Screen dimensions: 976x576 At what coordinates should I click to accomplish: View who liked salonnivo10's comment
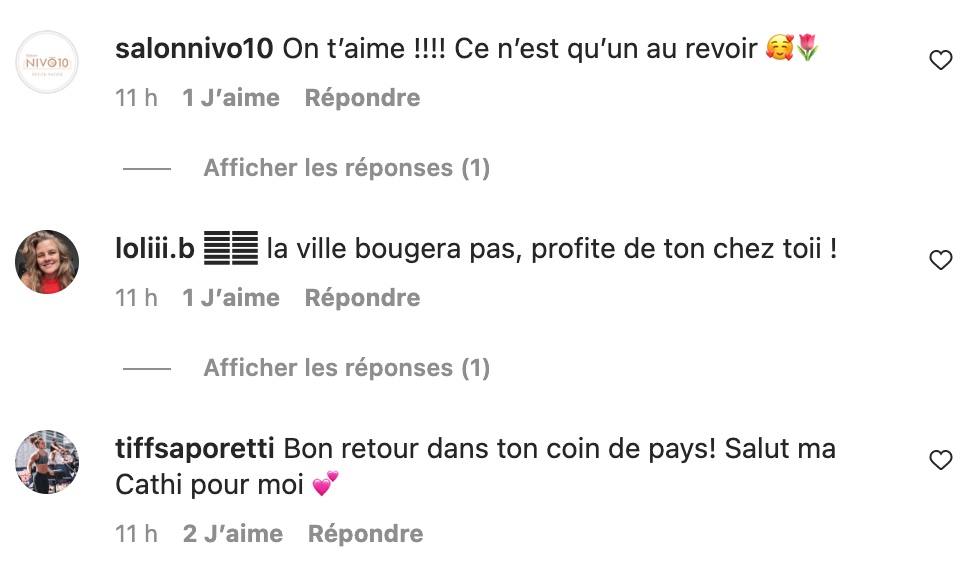(231, 98)
